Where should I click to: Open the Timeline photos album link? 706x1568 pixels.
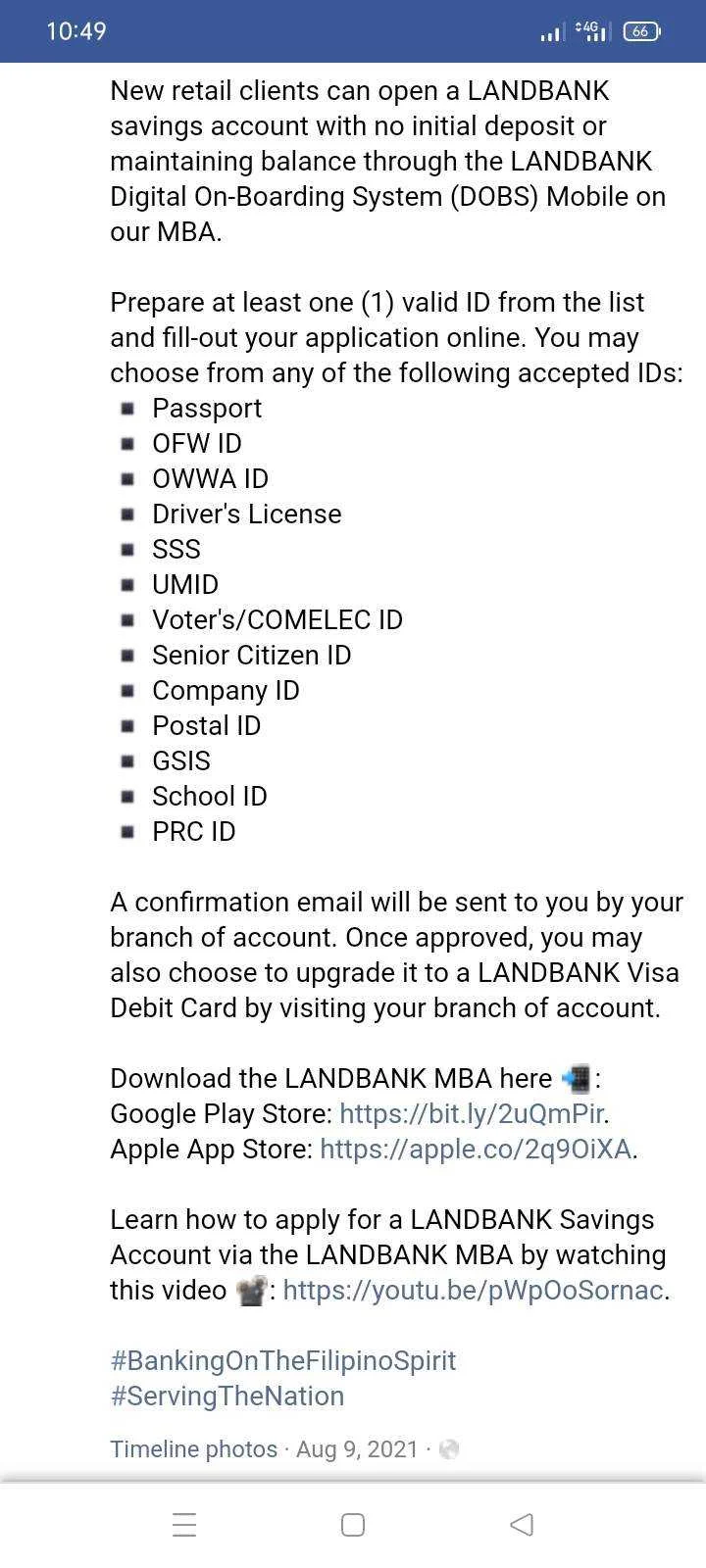point(193,1449)
